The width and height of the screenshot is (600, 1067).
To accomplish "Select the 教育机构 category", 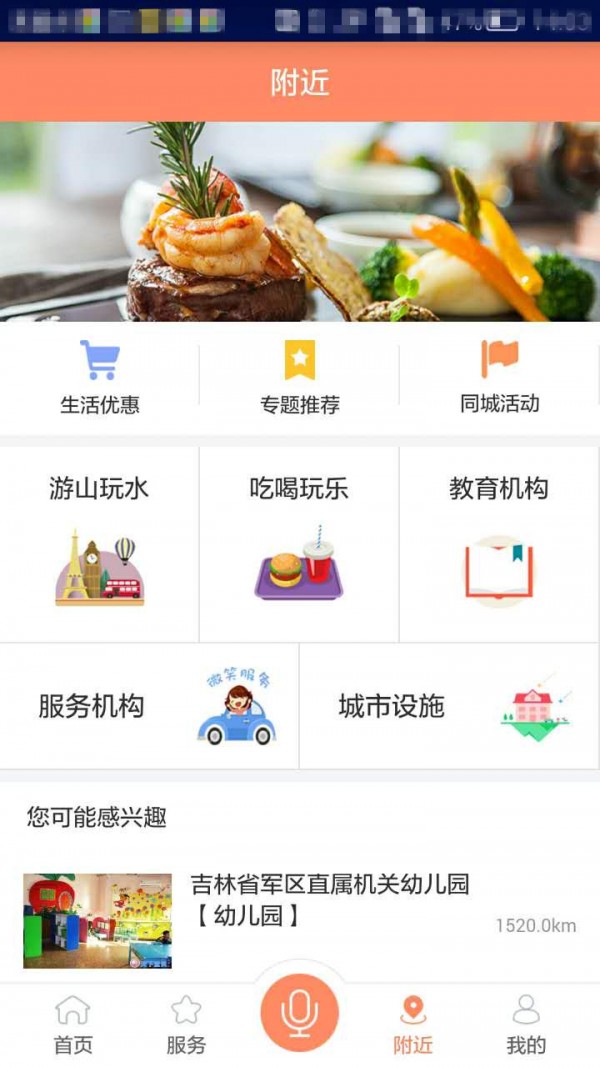I will 499,543.
